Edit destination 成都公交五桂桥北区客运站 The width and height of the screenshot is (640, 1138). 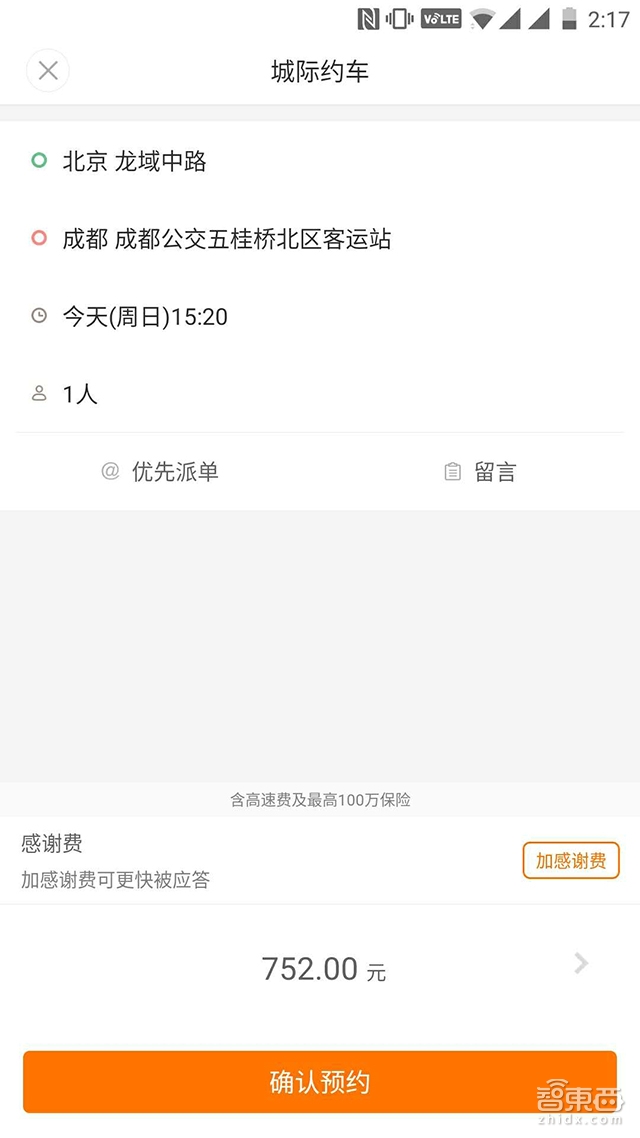tap(226, 239)
